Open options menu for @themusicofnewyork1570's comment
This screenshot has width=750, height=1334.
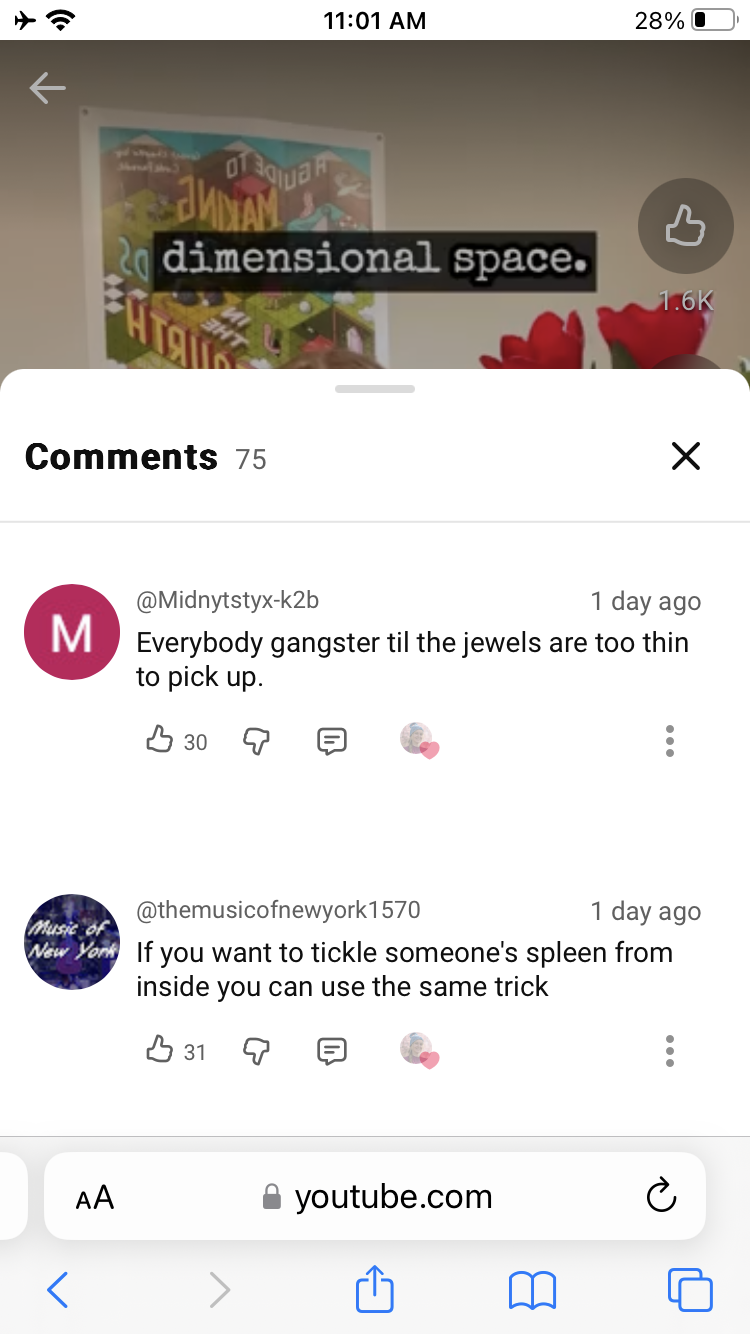point(669,1051)
